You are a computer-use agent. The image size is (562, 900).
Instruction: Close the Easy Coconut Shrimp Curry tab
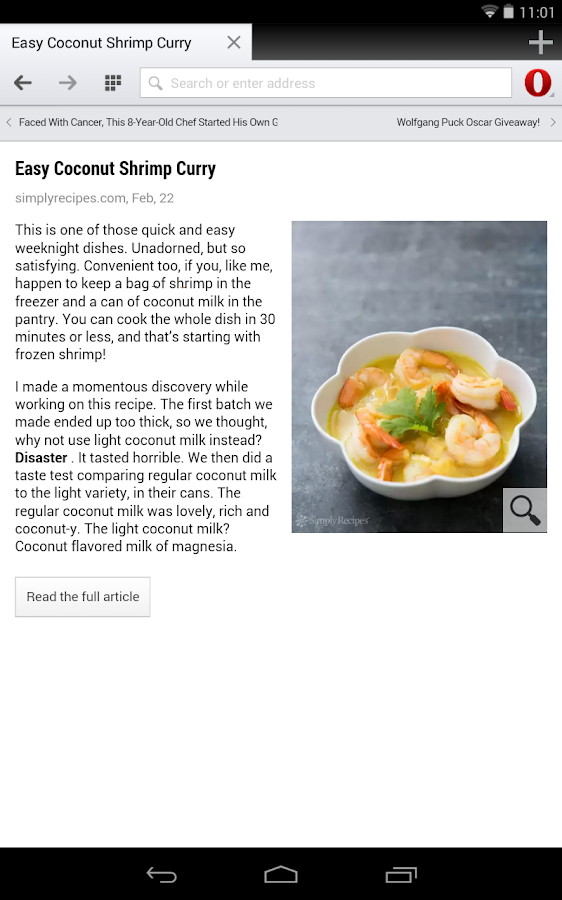[x=234, y=42]
